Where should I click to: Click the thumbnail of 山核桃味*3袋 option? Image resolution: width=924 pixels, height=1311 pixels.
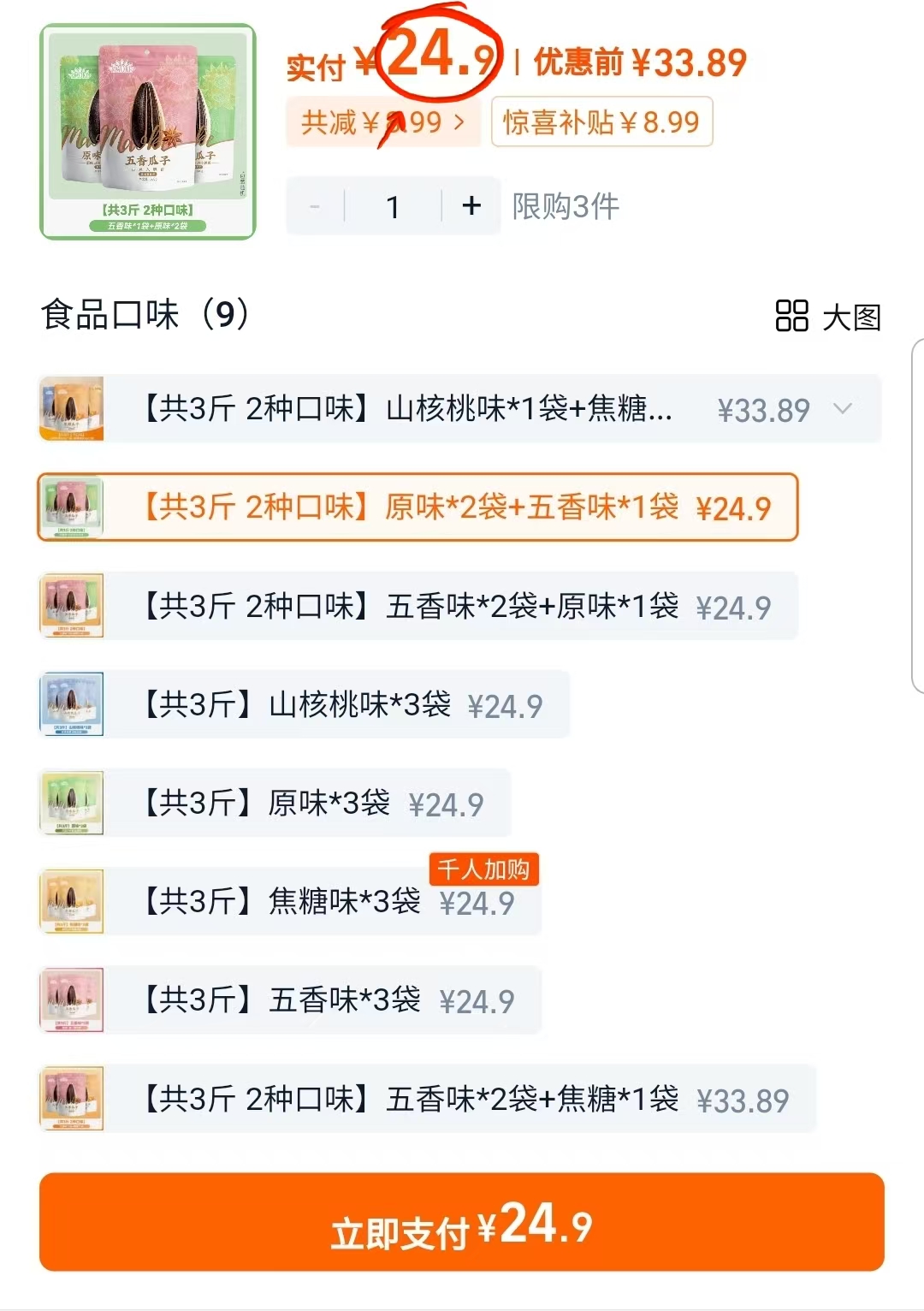71,704
